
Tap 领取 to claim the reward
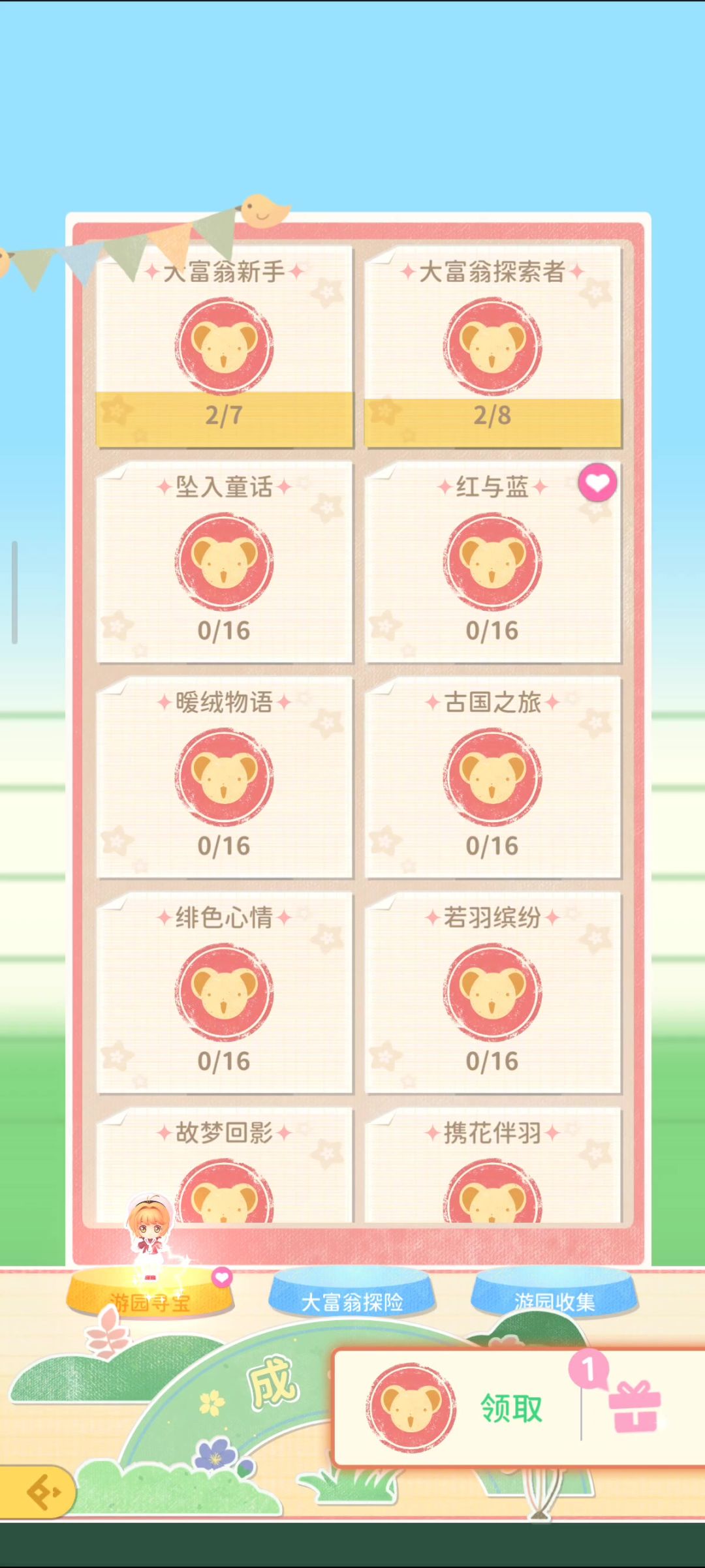(511, 1408)
